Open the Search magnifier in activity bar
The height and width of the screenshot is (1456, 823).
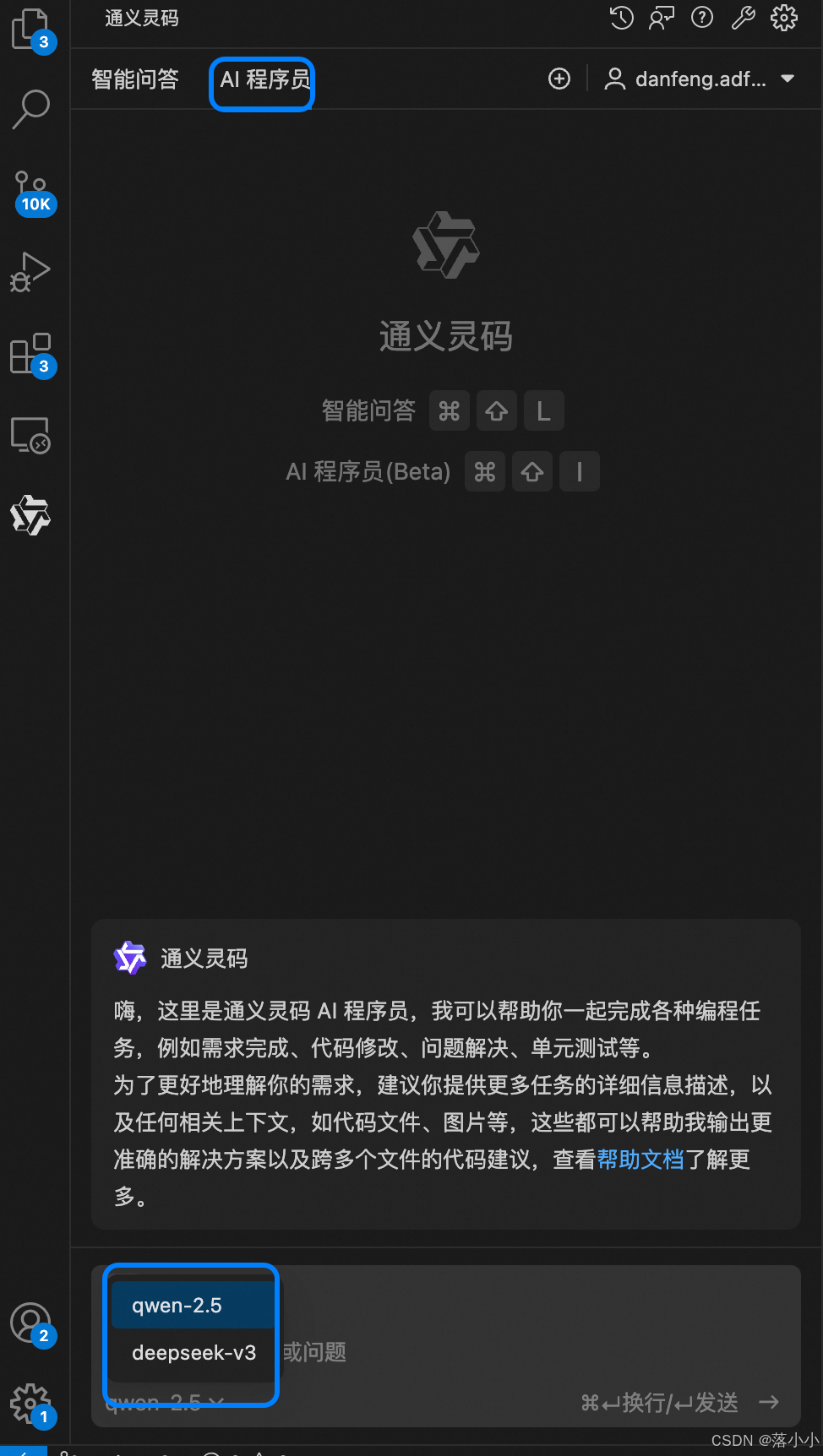tap(31, 108)
